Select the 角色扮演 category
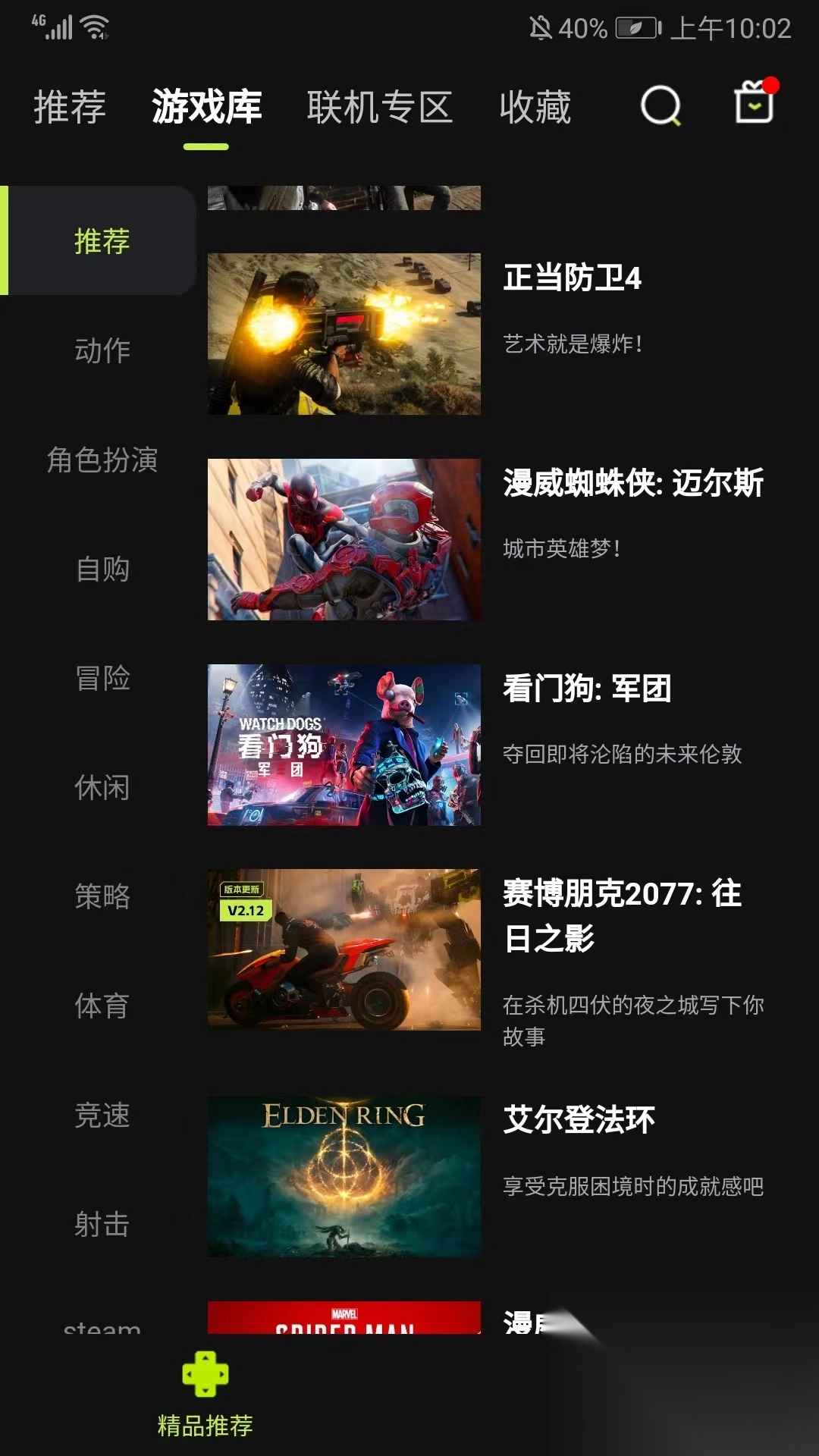 pyautogui.click(x=102, y=460)
